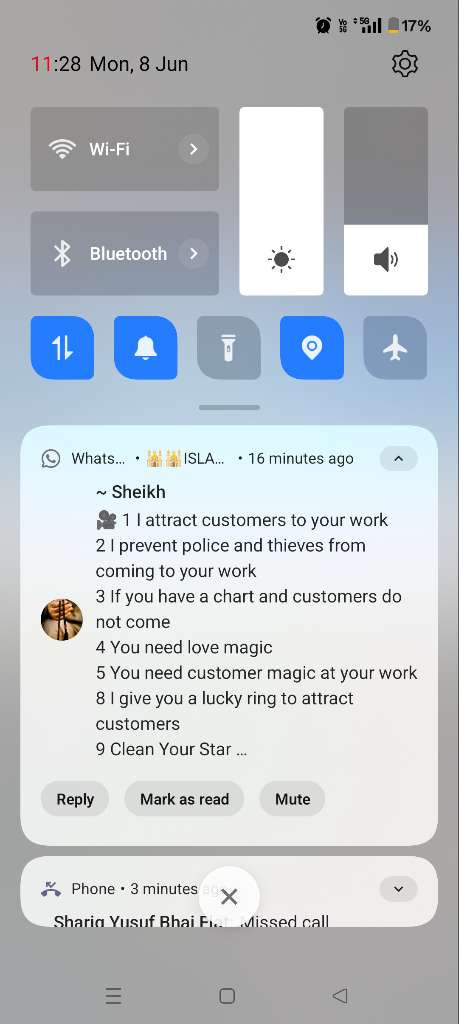Viewport: 459px width, 1024px height.
Task: Open Bluetooth details with its arrow
Action: [x=193, y=253]
